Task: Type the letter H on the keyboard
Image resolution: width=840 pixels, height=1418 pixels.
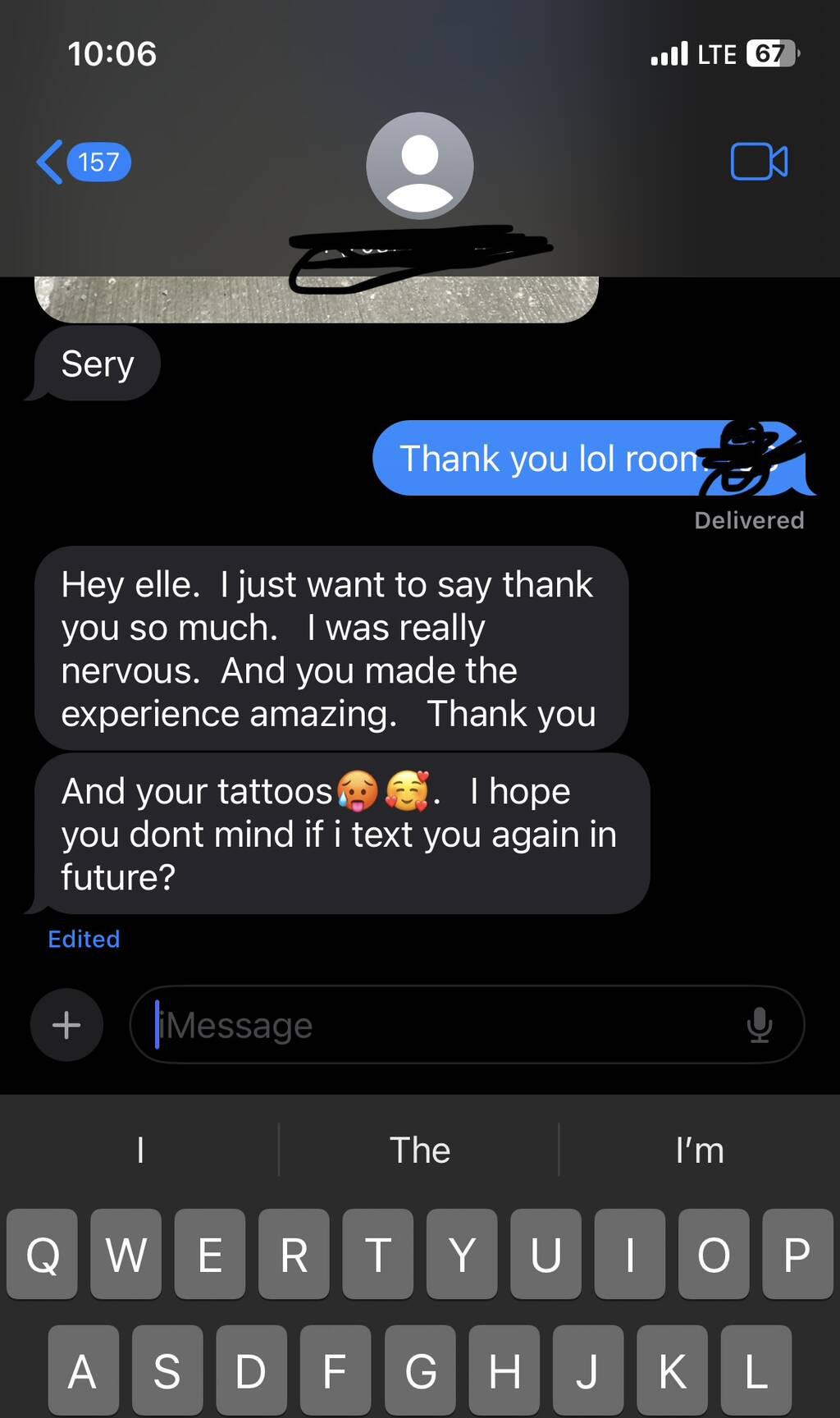Action: 504,1370
